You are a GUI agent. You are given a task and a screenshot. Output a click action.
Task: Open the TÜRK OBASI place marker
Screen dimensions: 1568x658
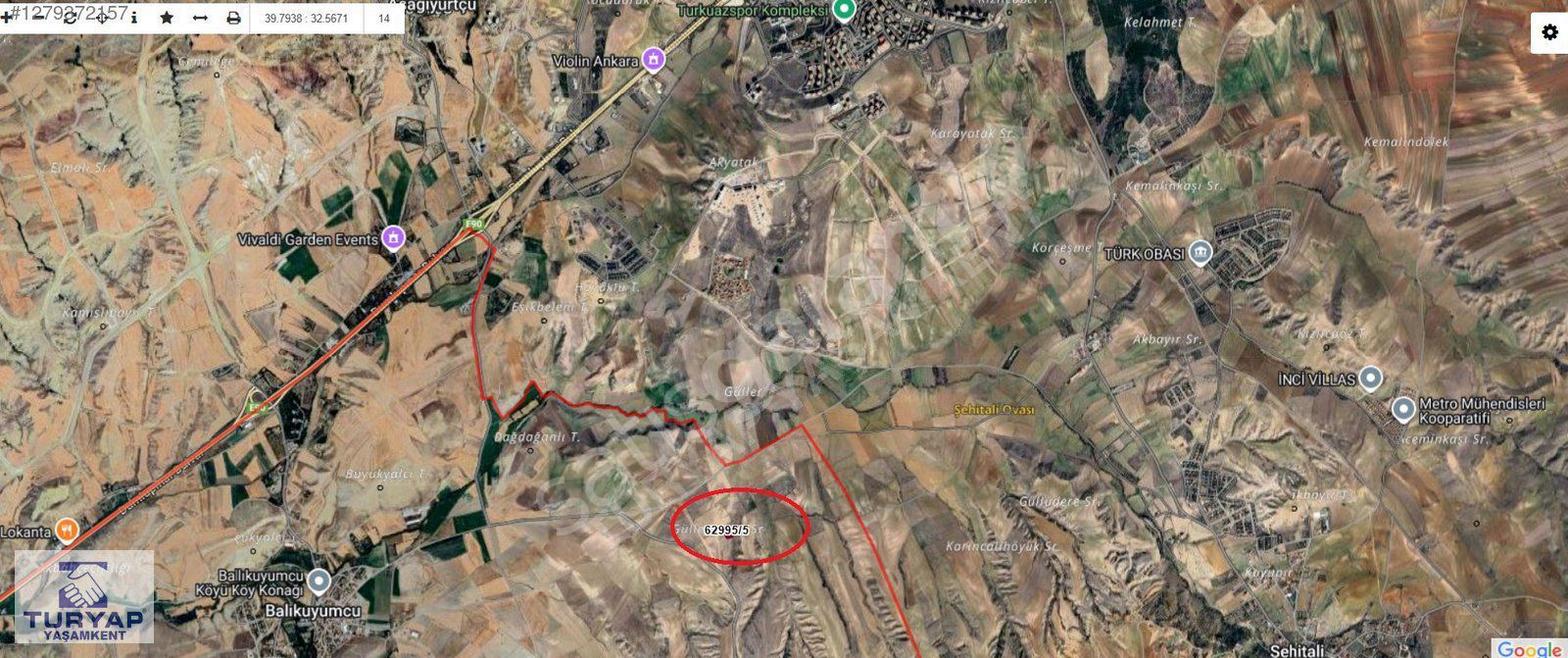[1200, 254]
